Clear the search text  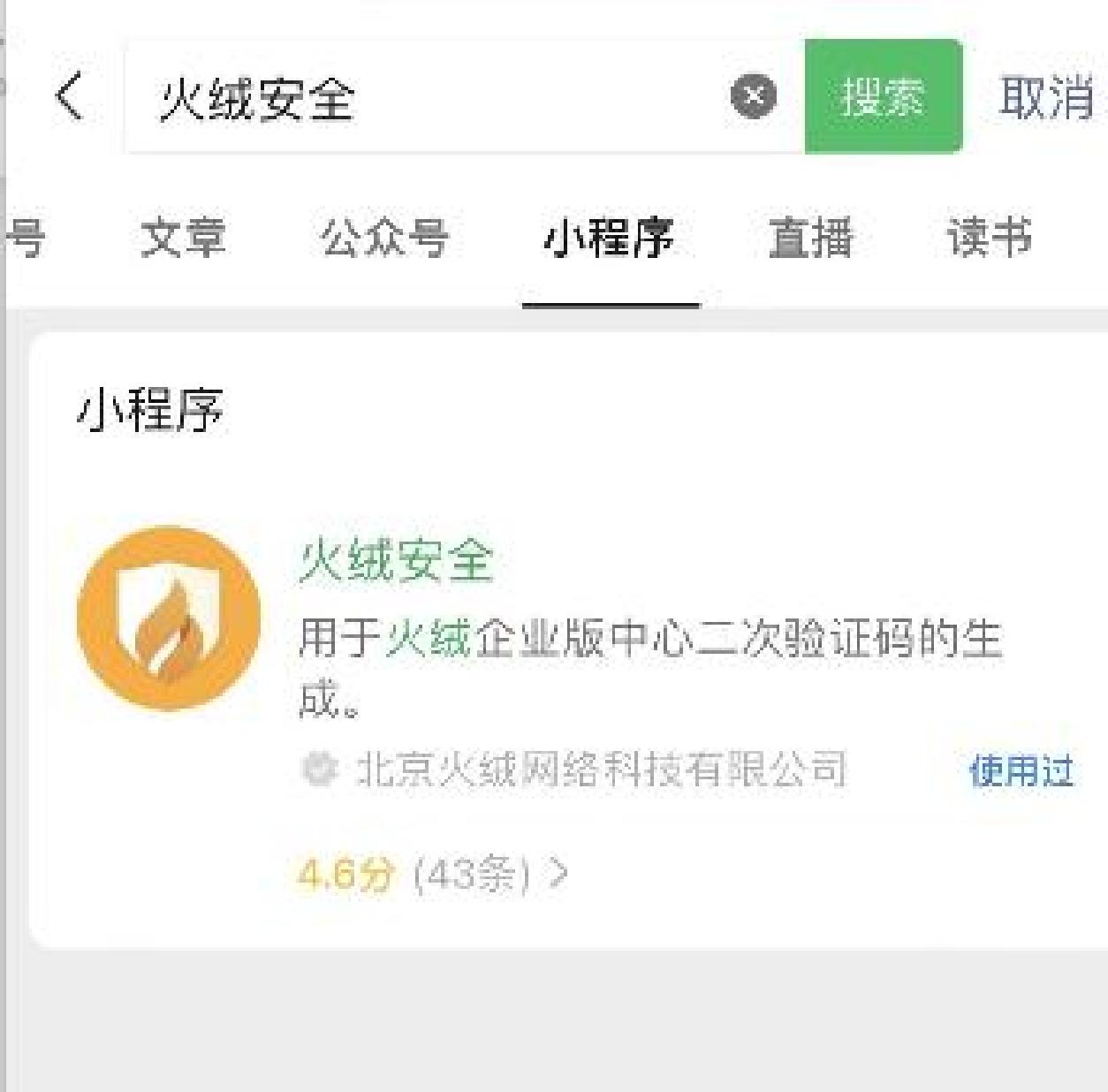(754, 96)
